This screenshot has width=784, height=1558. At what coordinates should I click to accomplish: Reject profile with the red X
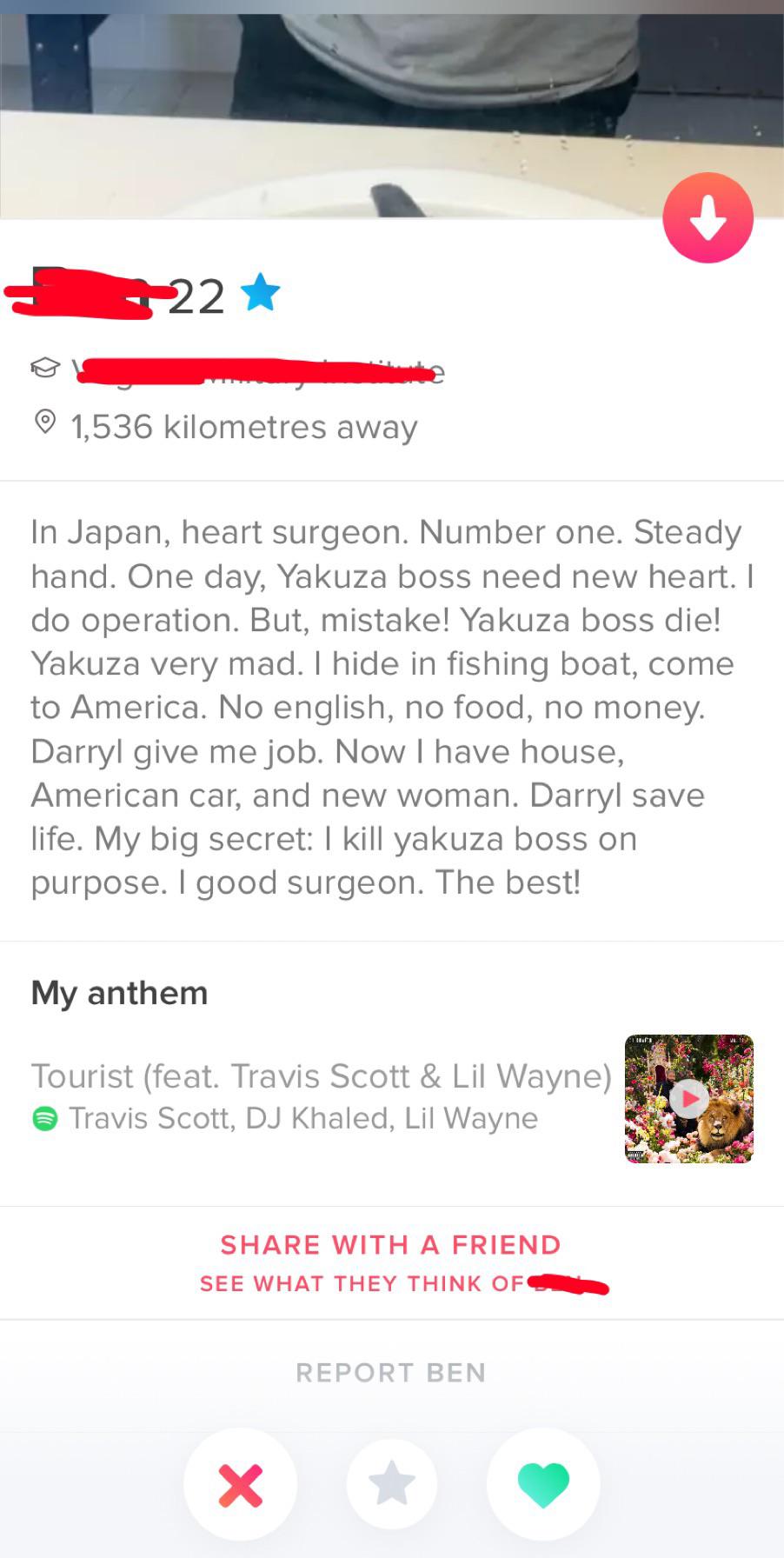pyautogui.click(x=241, y=1485)
